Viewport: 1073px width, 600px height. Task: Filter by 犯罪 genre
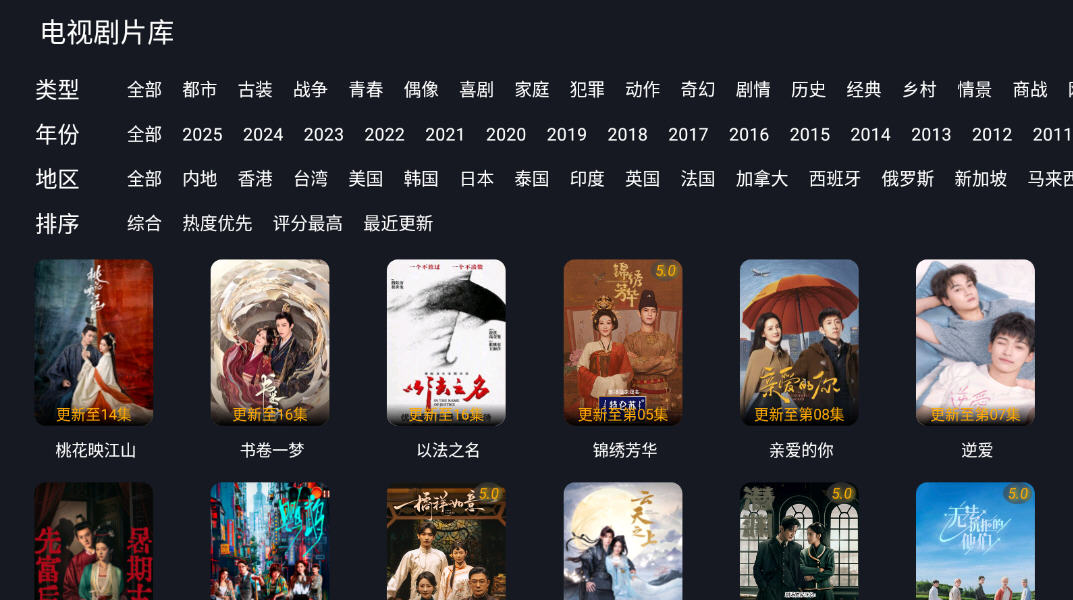587,90
